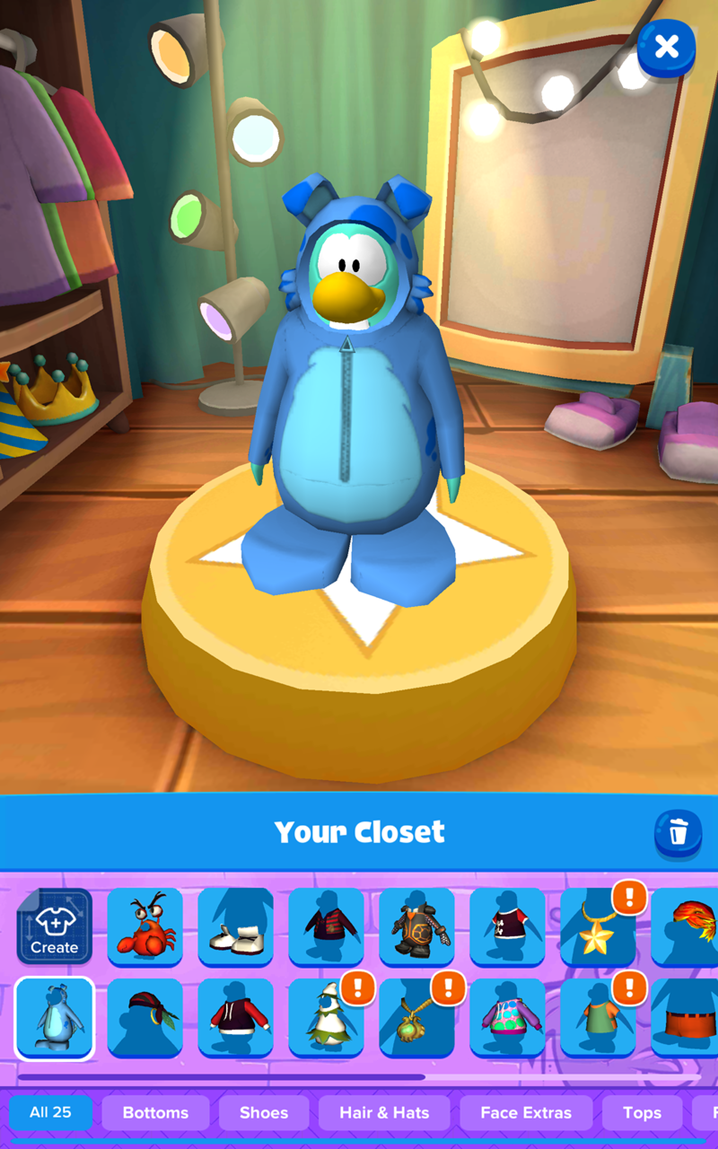The width and height of the screenshot is (718, 1149).
Task: Select the pirate bandana item
Action: 145,1017
